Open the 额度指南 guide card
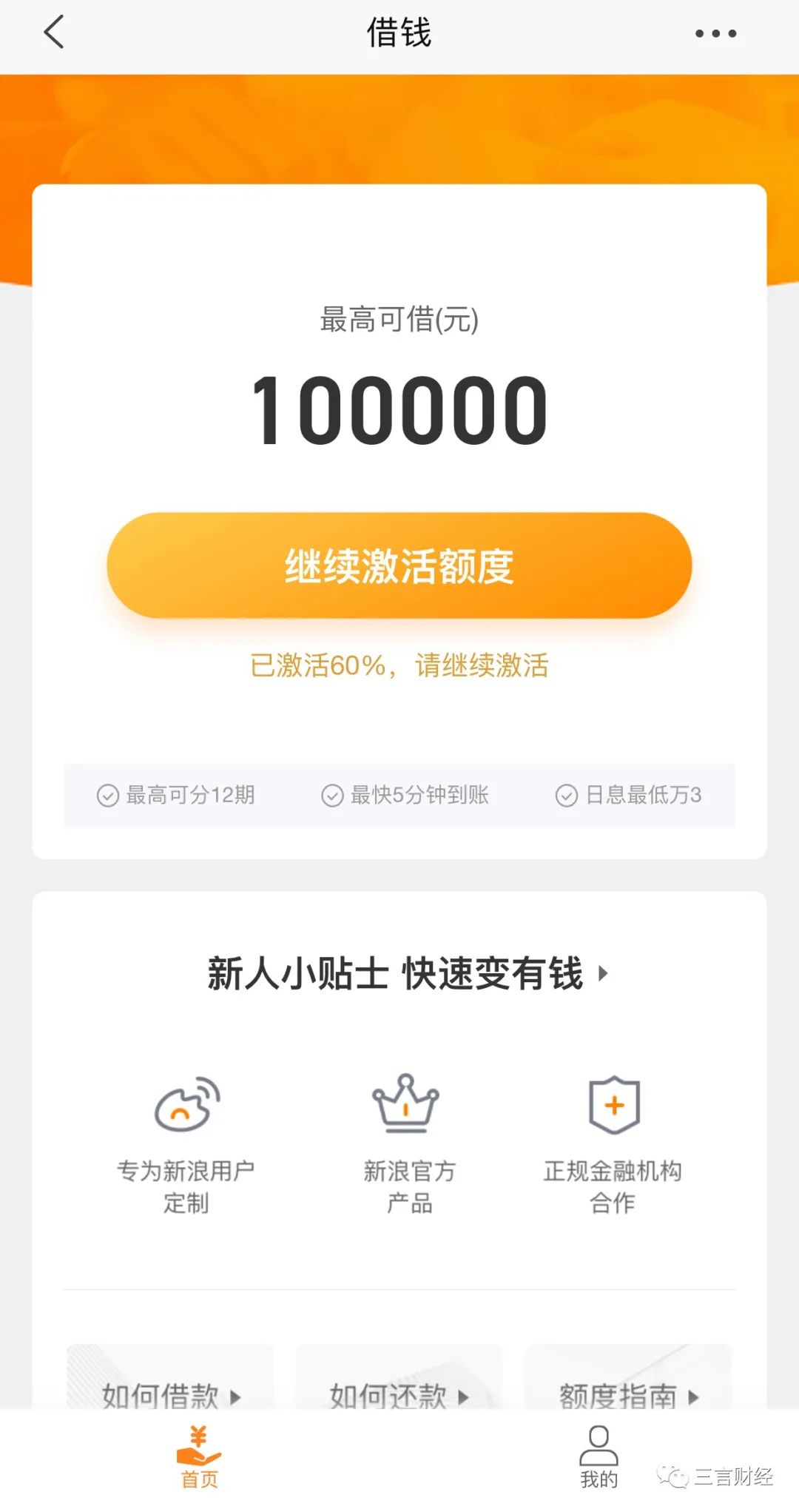The image size is (799, 1512). point(628,1382)
